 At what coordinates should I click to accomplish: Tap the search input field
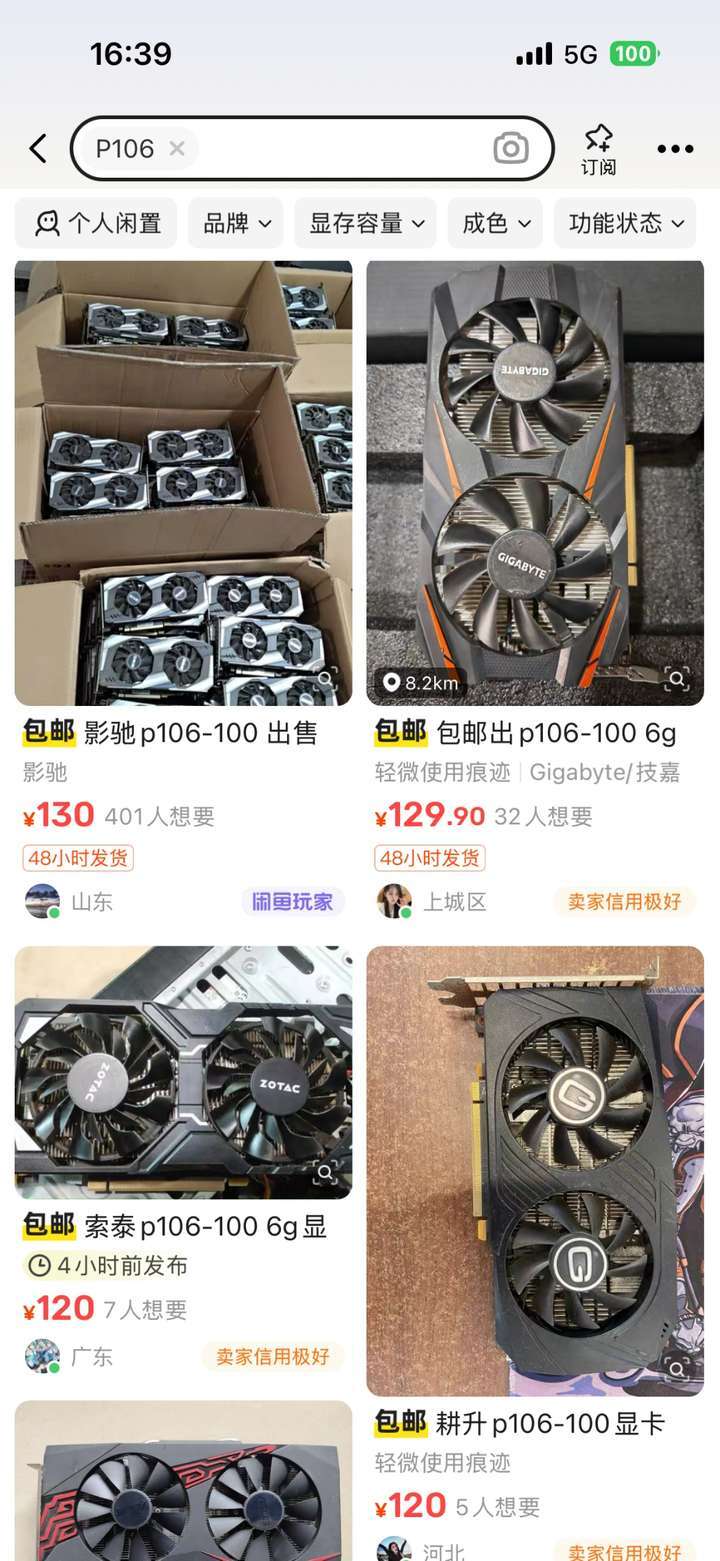coord(340,149)
